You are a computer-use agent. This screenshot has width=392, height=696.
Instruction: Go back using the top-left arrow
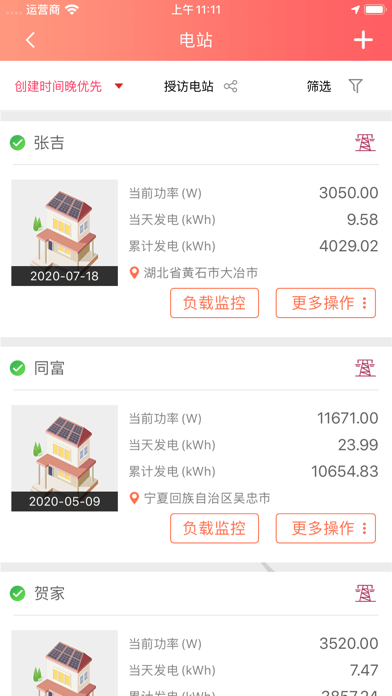(x=30, y=40)
